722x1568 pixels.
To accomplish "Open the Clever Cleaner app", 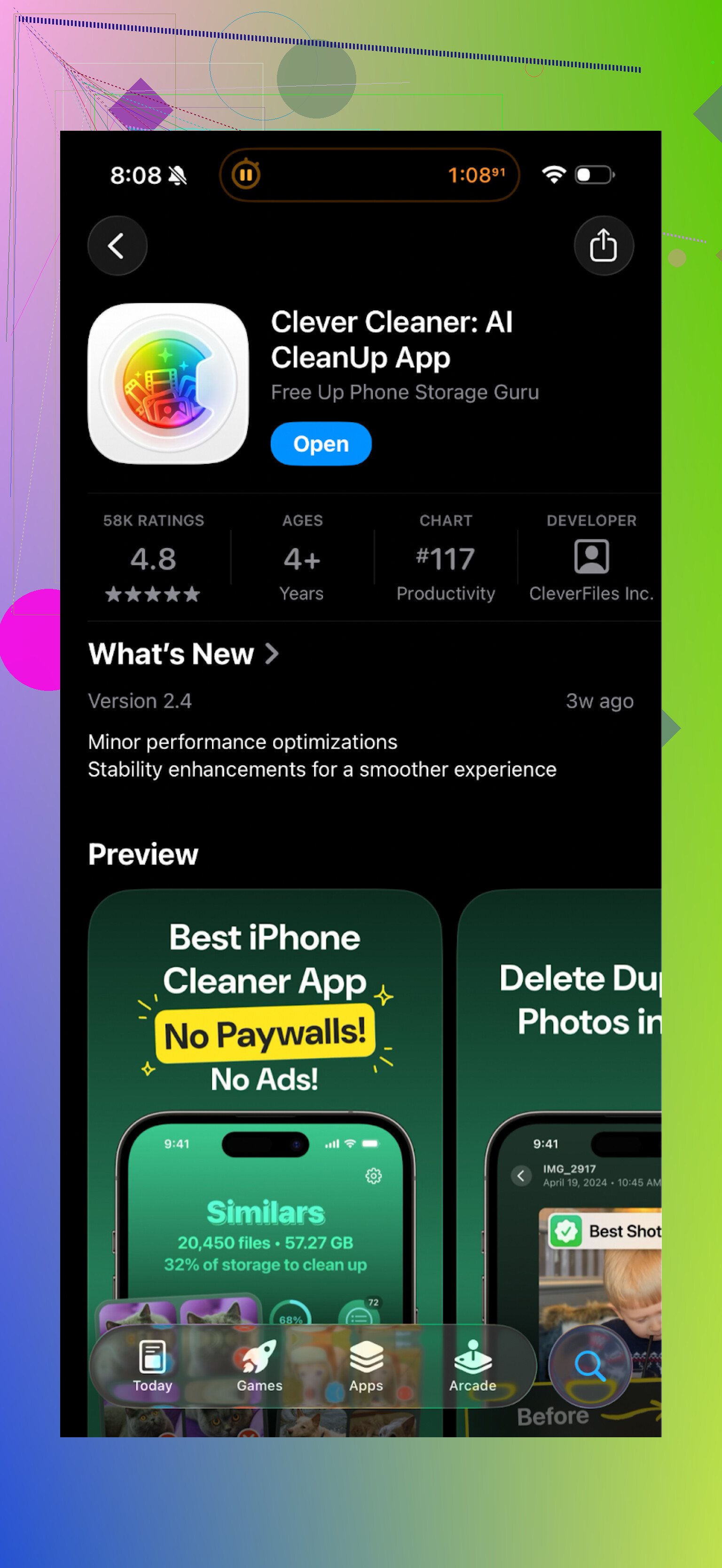I will click(x=321, y=444).
